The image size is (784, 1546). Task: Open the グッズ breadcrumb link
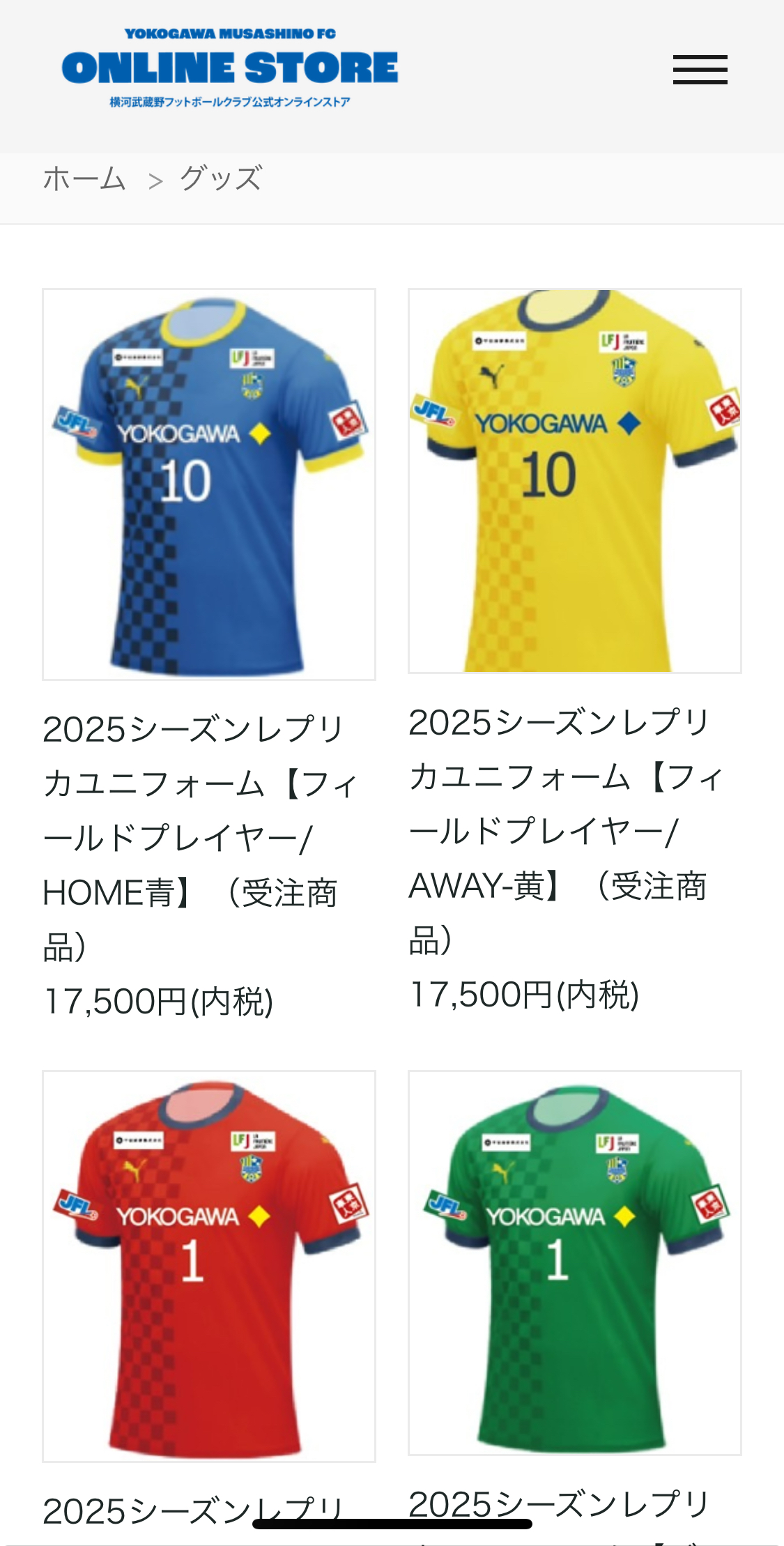[222, 179]
